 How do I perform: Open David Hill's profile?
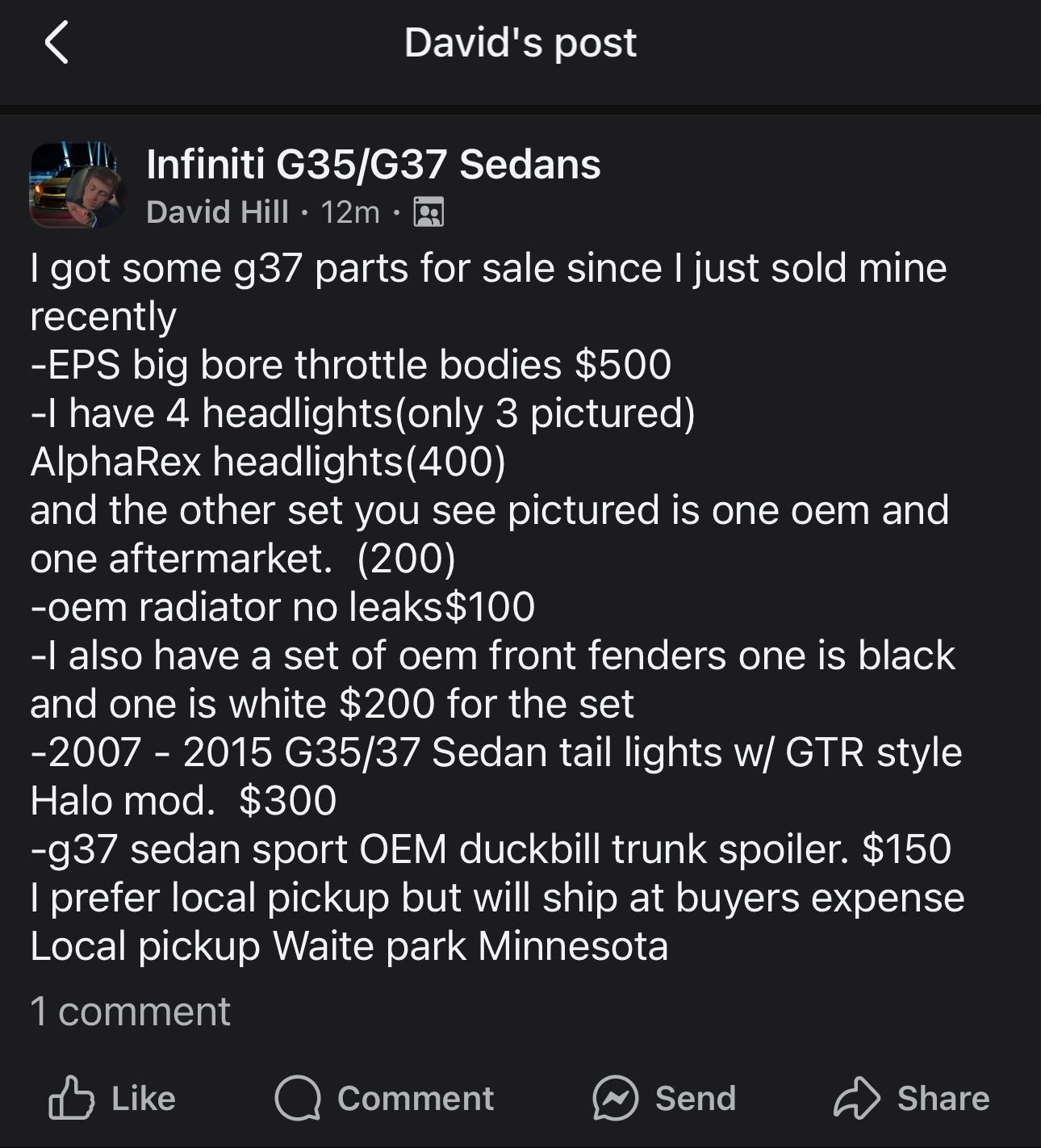point(217,212)
